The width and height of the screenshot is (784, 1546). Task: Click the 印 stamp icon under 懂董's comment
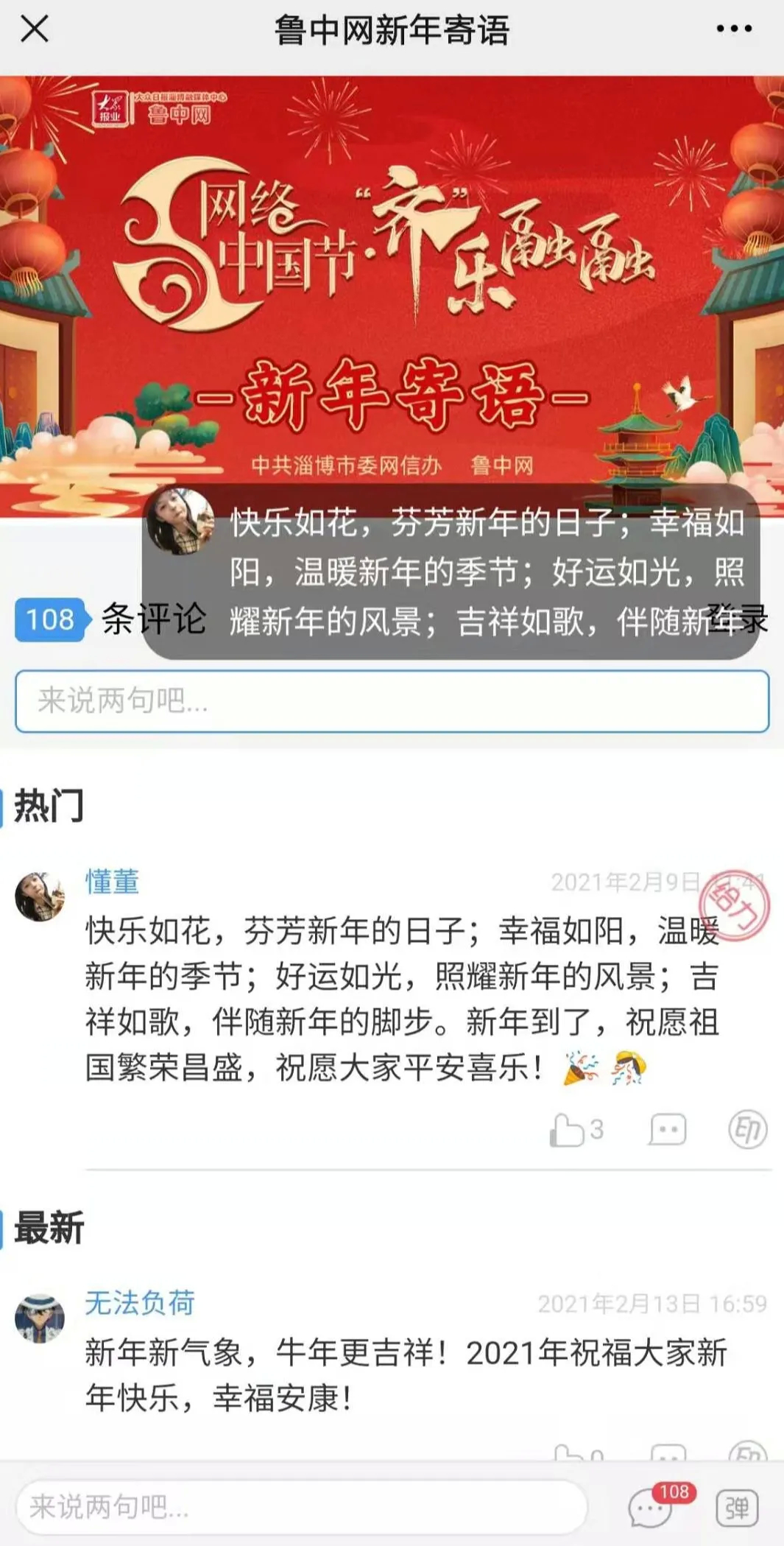click(x=744, y=1127)
